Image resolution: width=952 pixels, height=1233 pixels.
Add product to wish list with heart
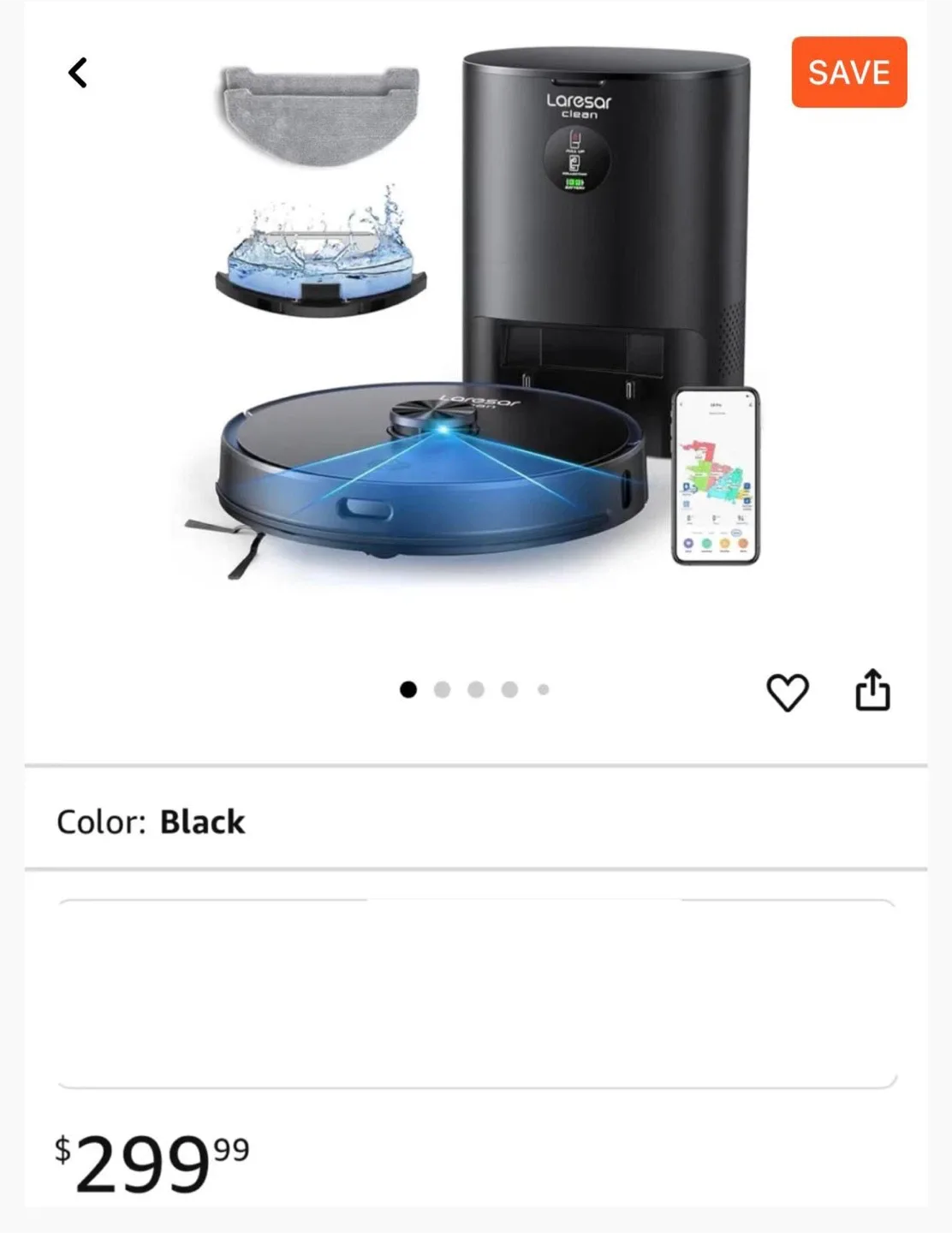787,692
